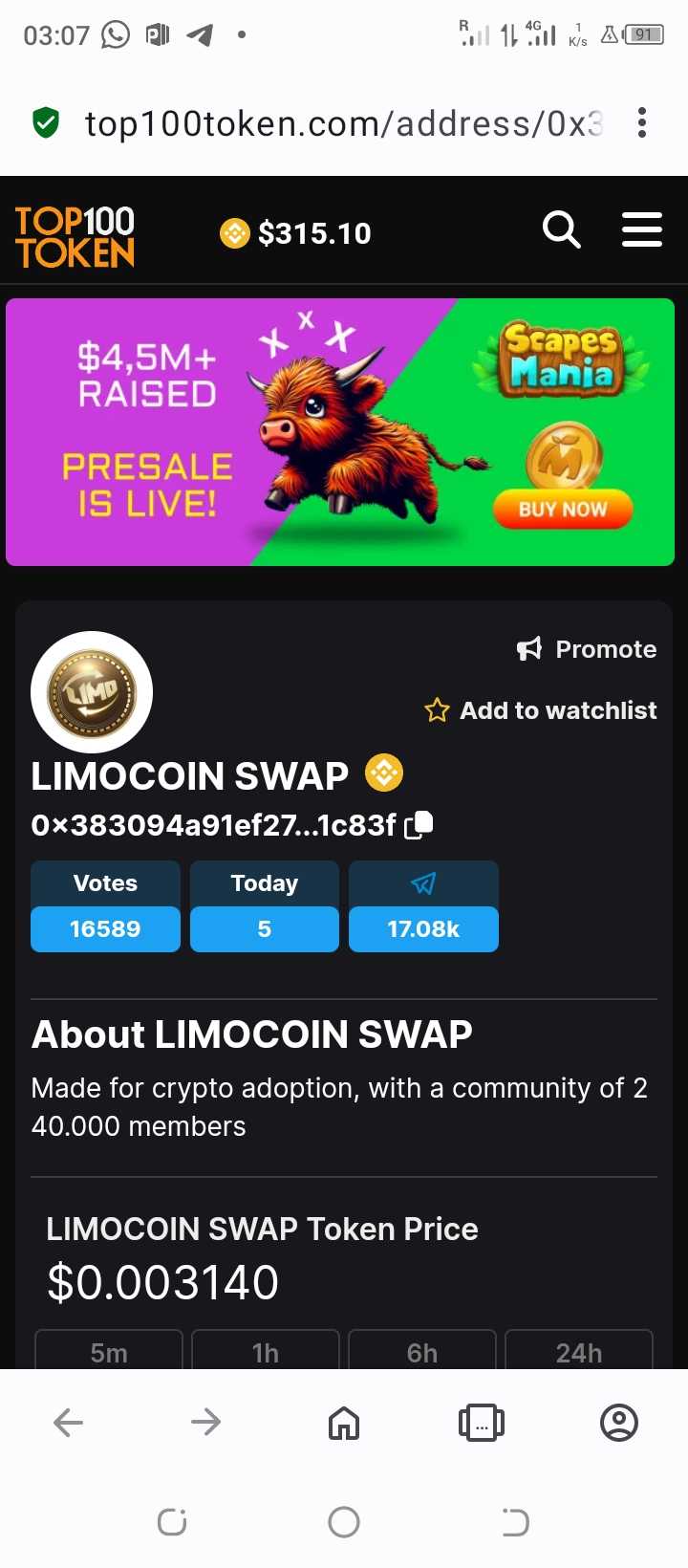Open the browser tabs switcher

point(482,1423)
